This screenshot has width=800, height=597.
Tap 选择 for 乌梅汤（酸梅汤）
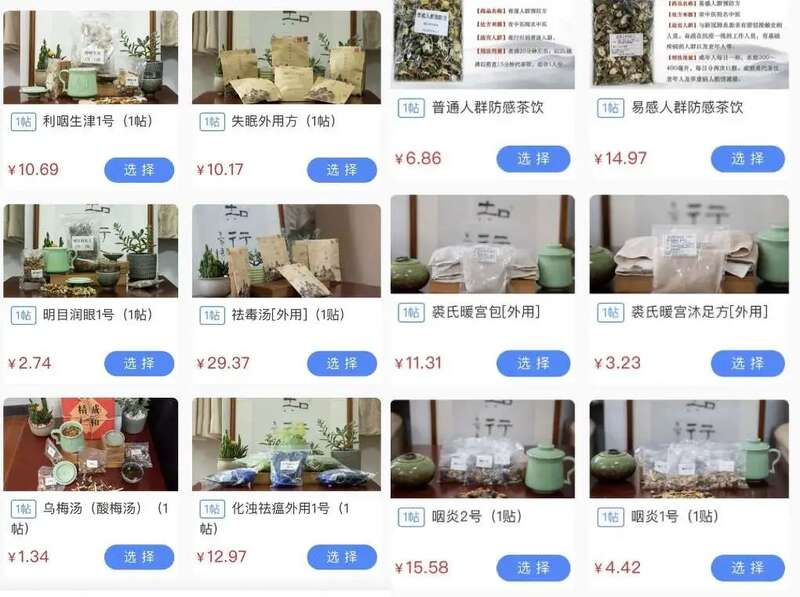click(x=138, y=557)
